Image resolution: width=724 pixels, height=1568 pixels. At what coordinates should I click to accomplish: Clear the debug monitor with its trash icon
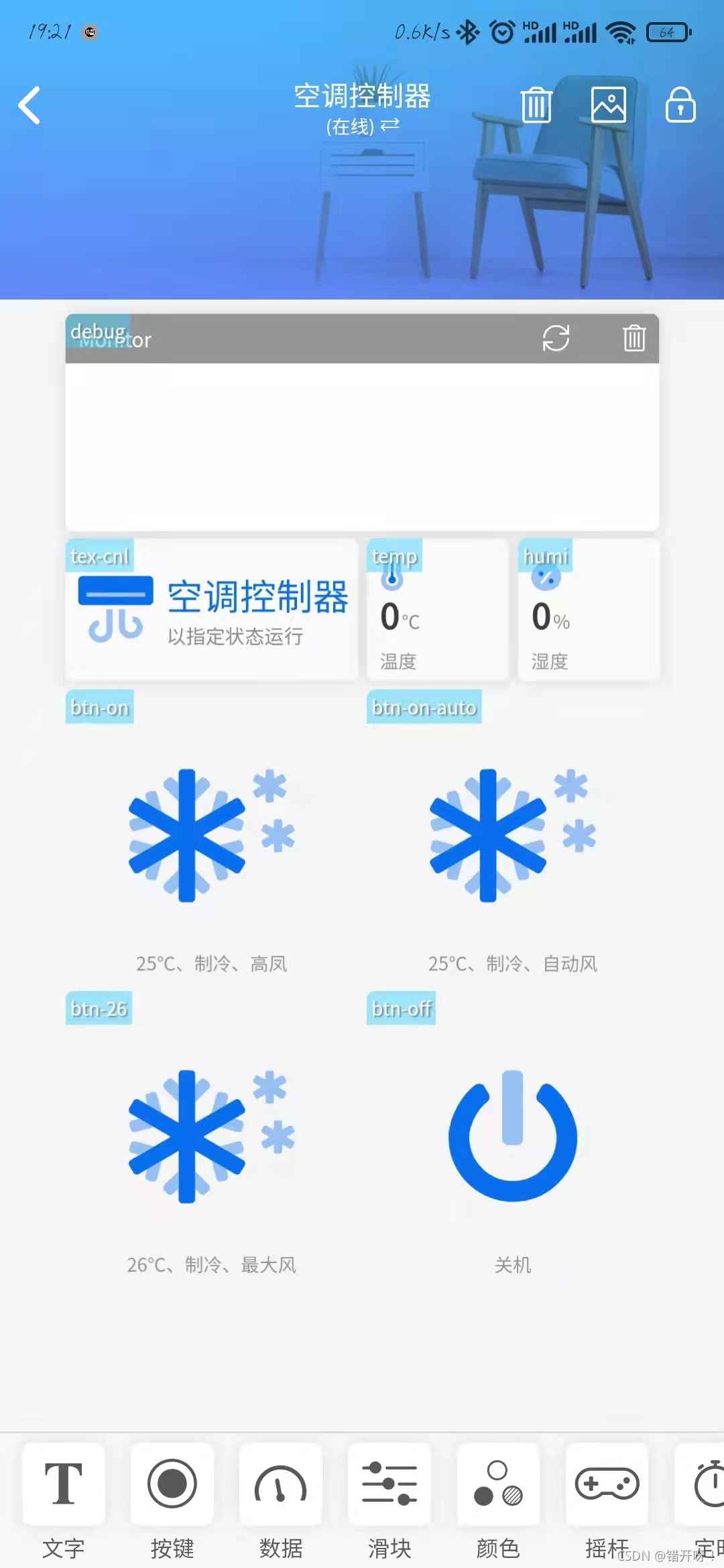(x=633, y=338)
